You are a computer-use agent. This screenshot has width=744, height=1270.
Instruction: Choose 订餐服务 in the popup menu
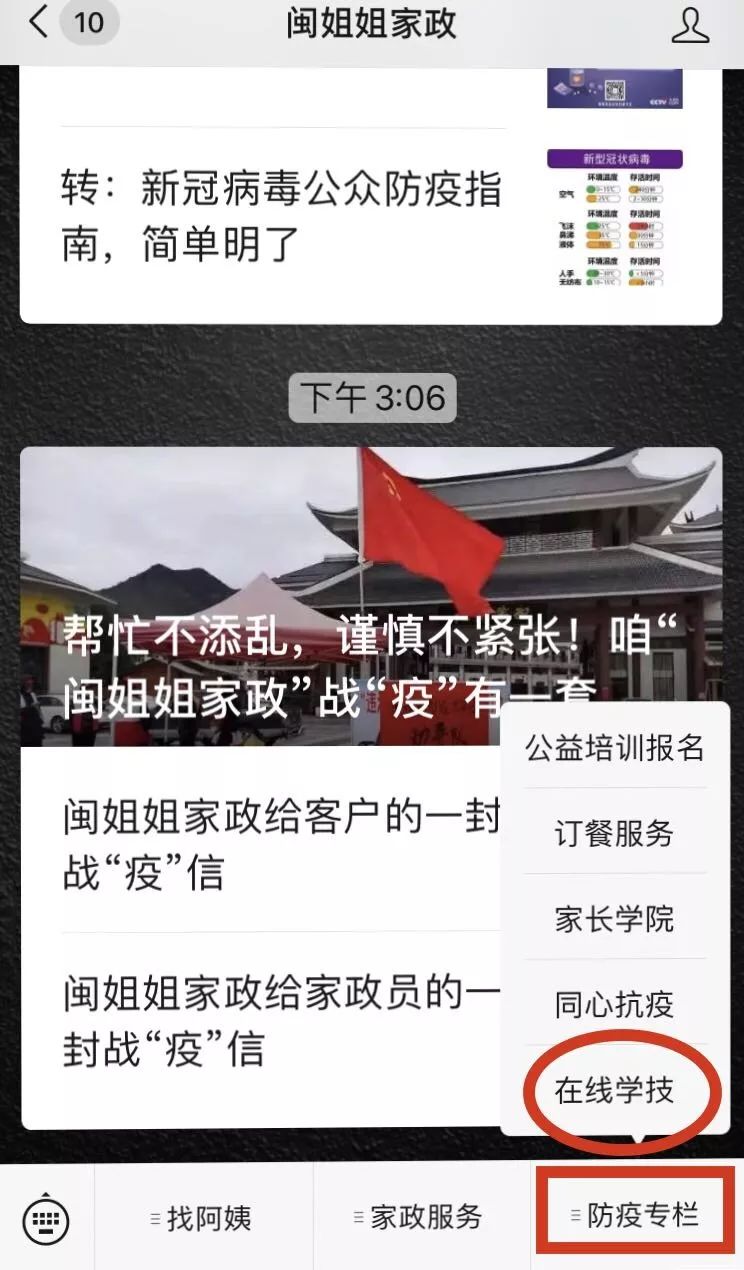tap(615, 833)
